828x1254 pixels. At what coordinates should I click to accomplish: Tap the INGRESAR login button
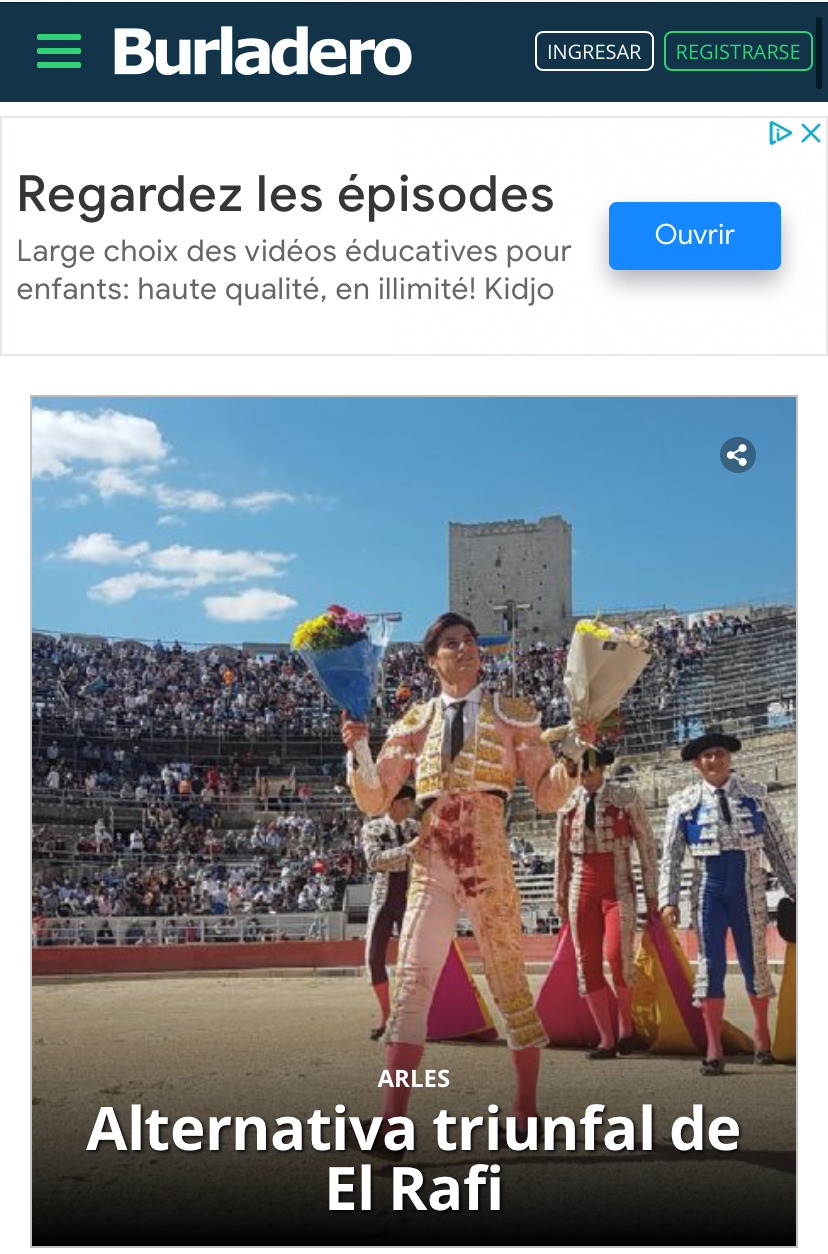tap(594, 52)
